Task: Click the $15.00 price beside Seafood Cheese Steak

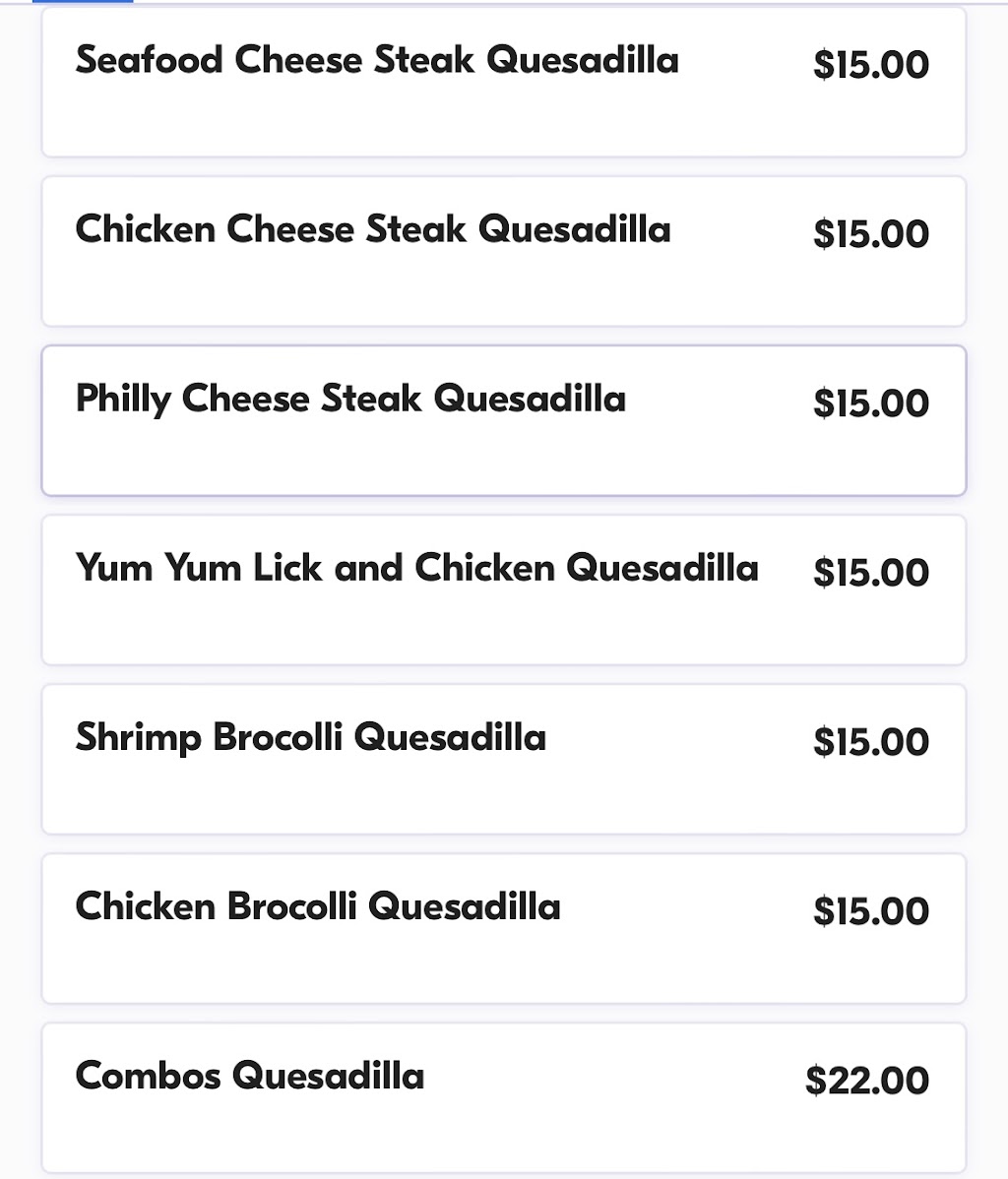Action: (870, 63)
